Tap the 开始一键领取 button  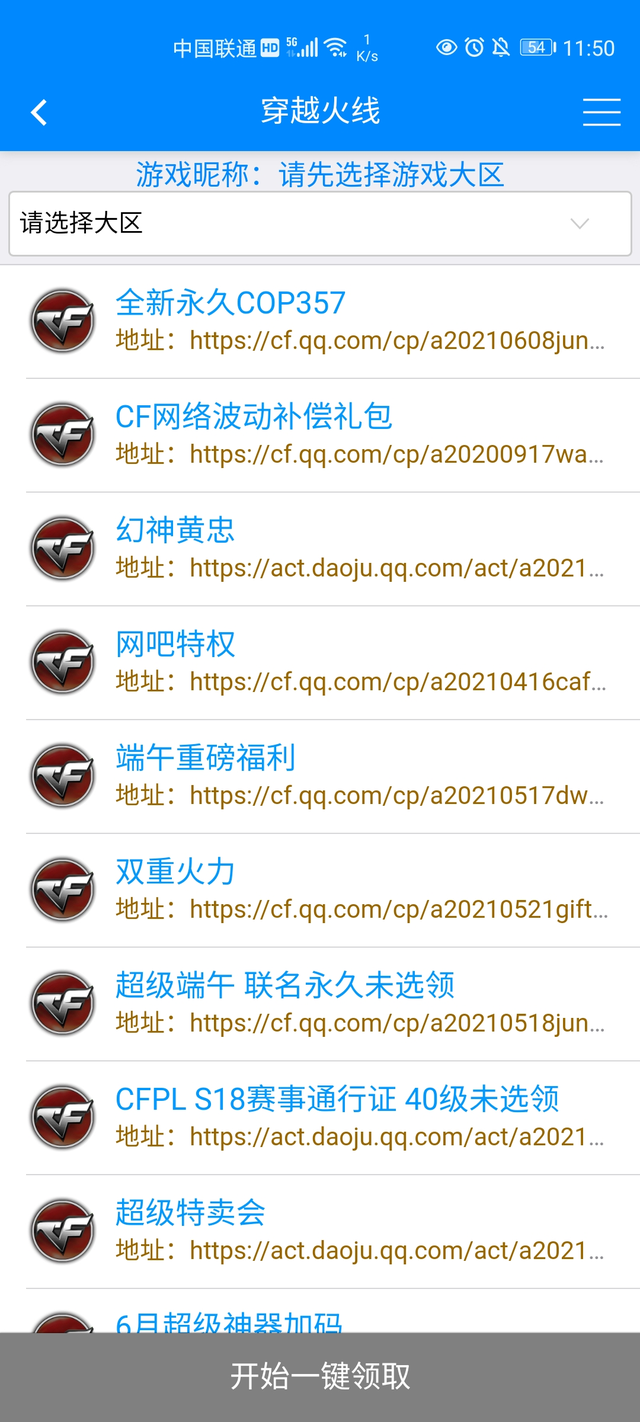[320, 1376]
